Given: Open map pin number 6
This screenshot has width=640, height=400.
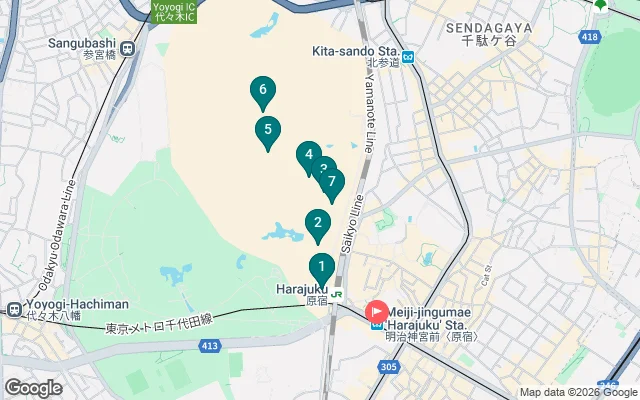Looking at the screenshot, I should click(262, 92).
